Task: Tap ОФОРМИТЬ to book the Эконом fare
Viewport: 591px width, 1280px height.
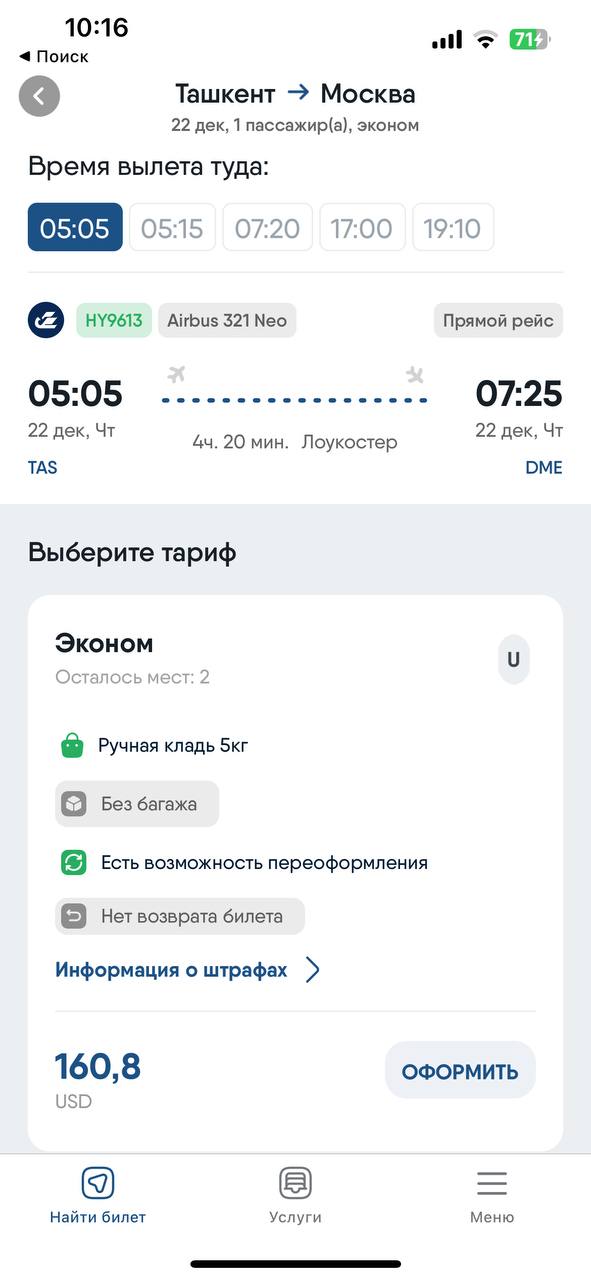Action: pyautogui.click(x=460, y=1071)
